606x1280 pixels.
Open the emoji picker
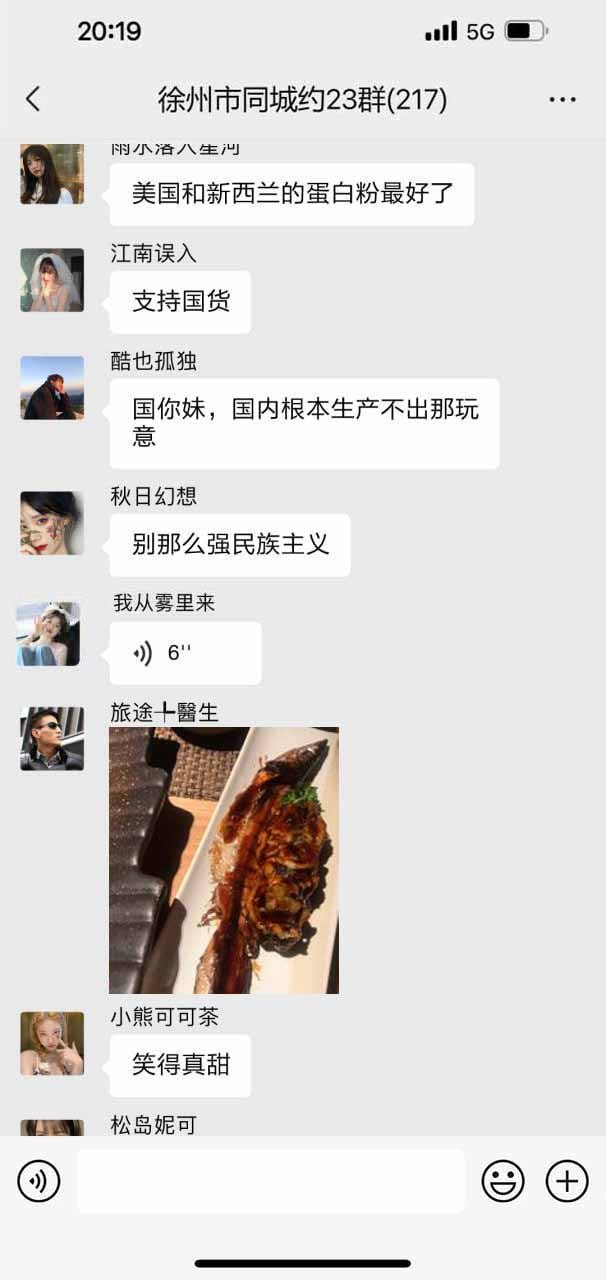(503, 1182)
